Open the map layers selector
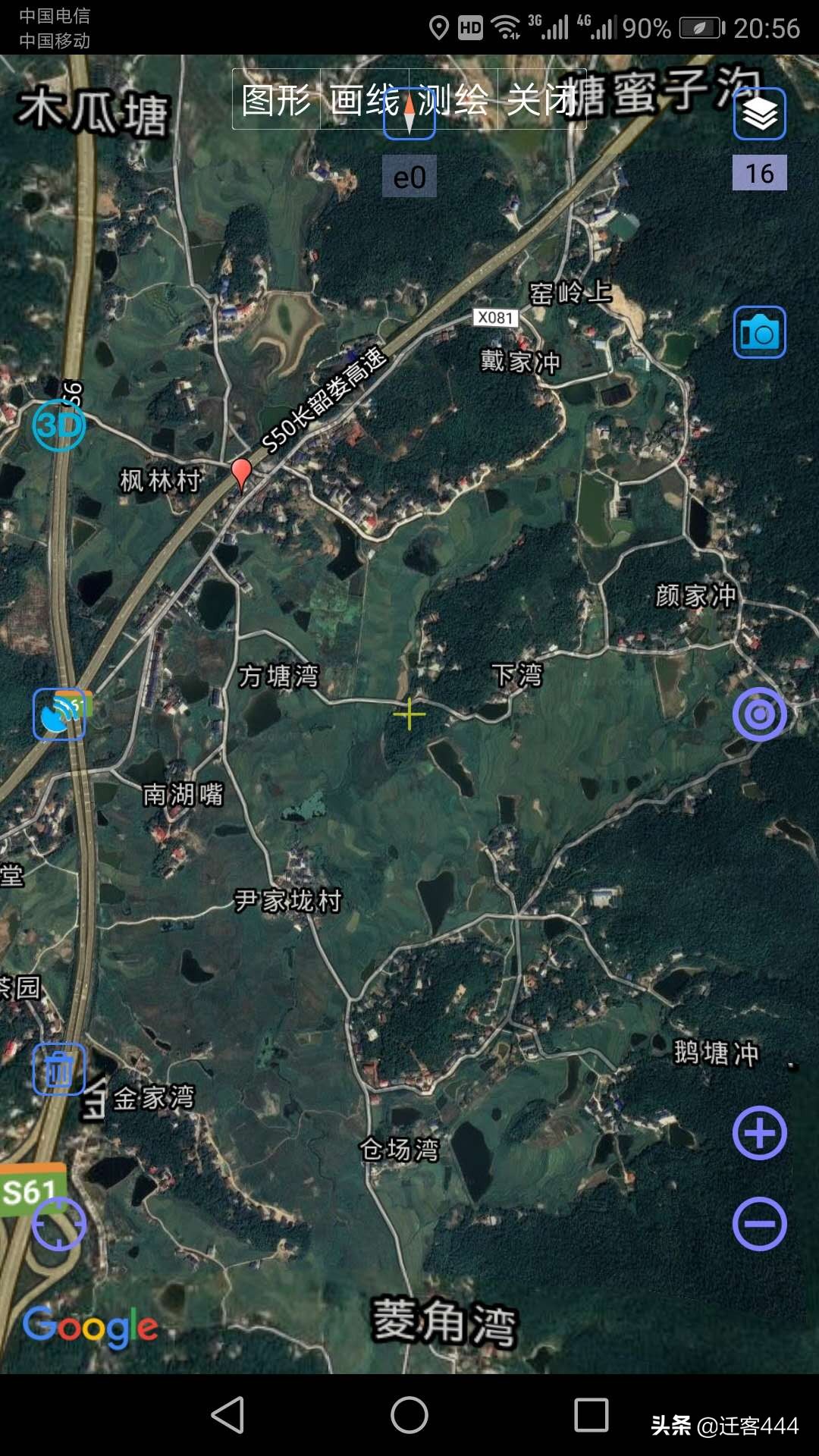Screen dimensions: 819x1456 [x=759, y=114]
